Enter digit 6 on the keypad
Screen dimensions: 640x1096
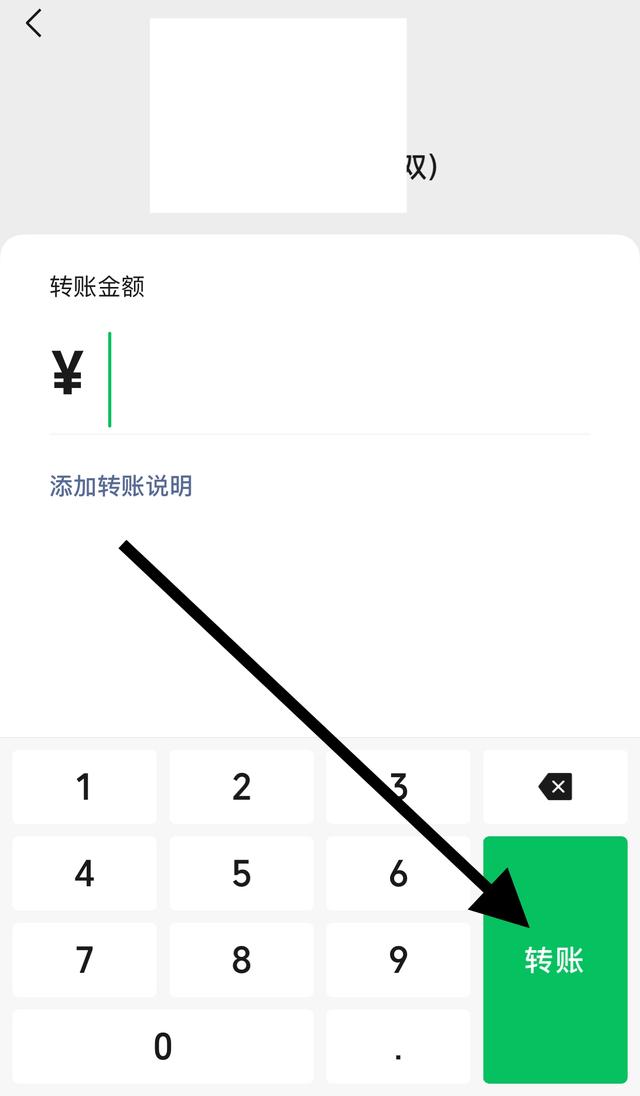398,874
